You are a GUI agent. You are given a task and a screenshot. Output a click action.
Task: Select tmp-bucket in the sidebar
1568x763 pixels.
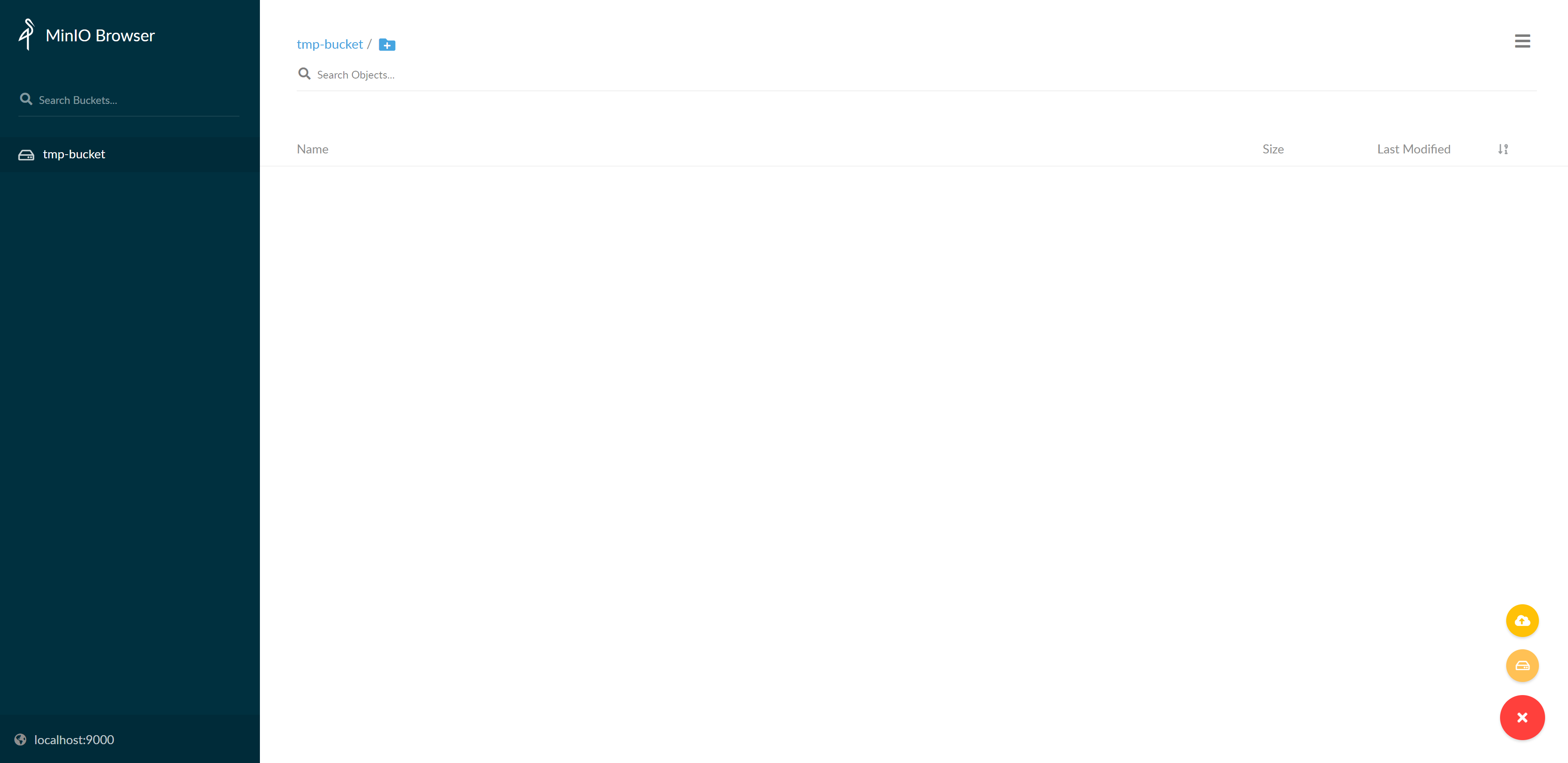pyautogui.click(x=74, y=155)
